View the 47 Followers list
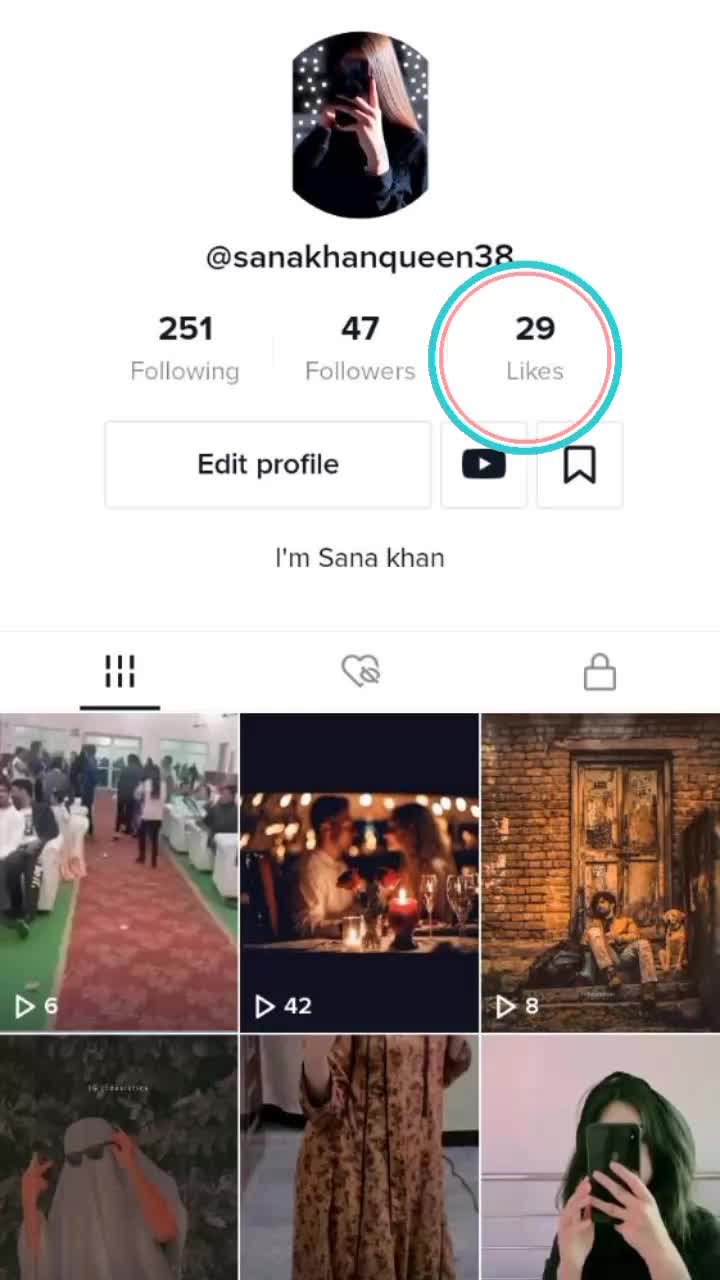This screenshot has width=720, height=1280. [x=360, y=348]
